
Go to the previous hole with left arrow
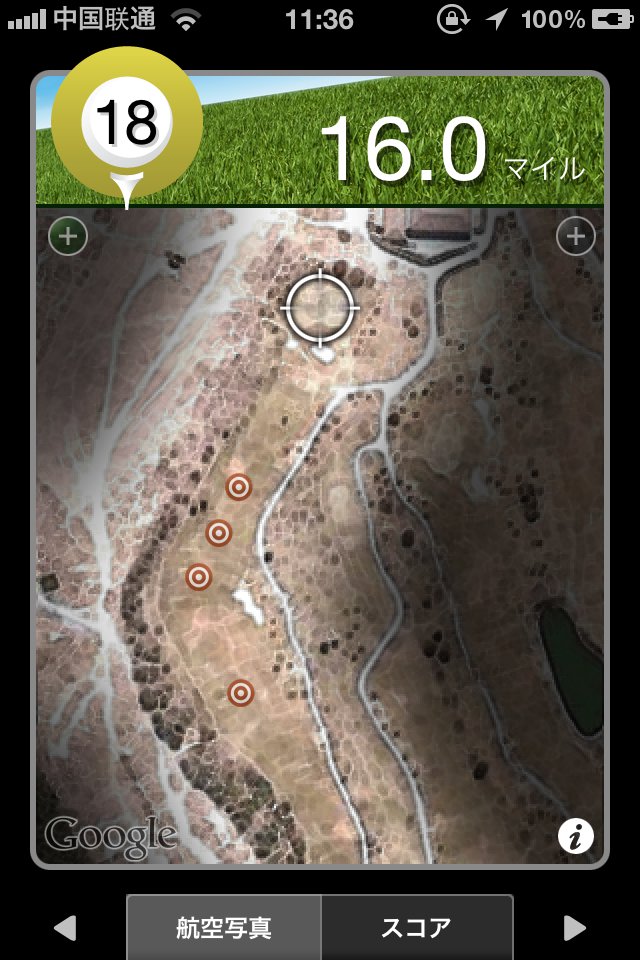click(x=65, y=928)
